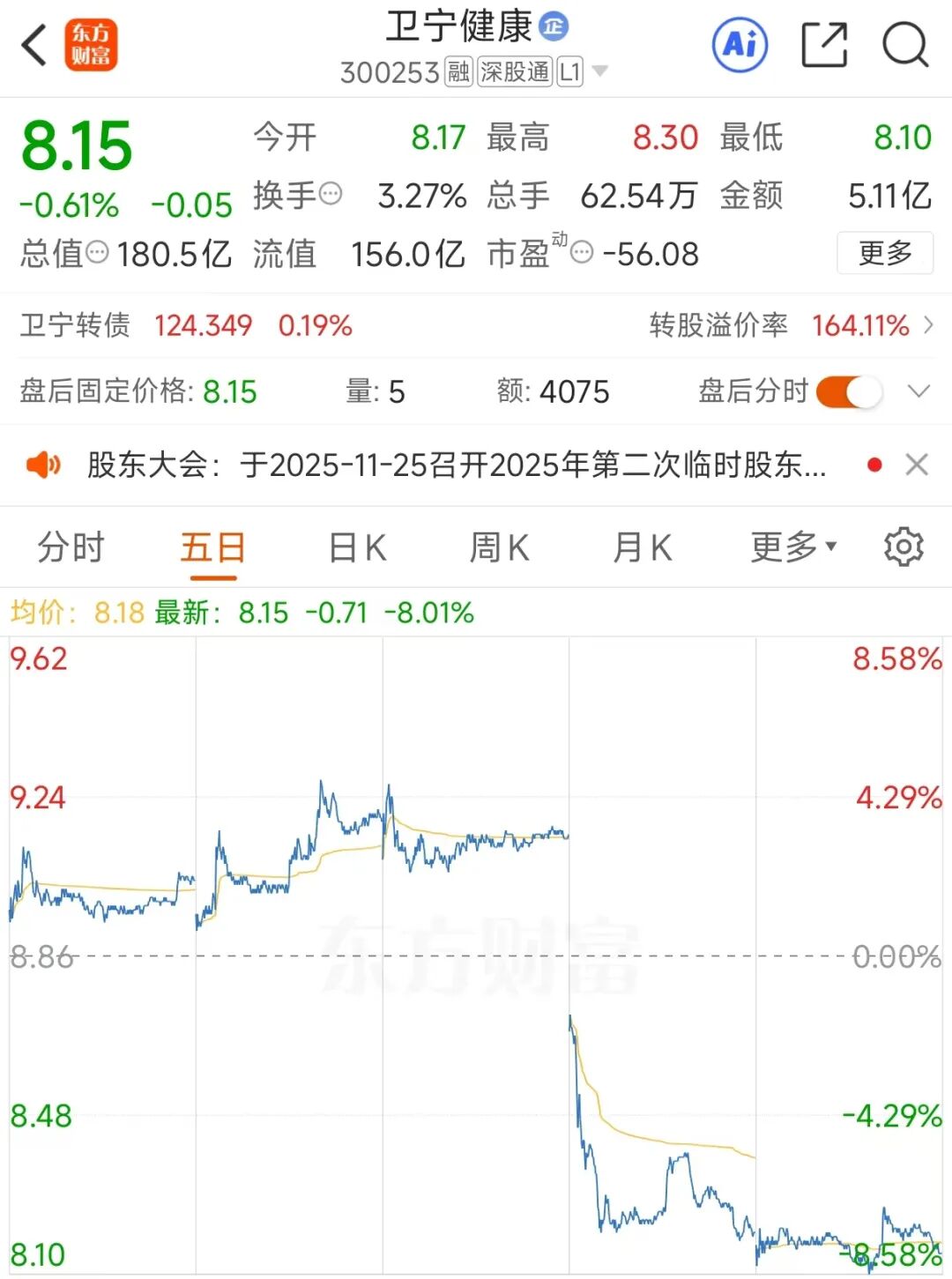Expand the stock dropdown next to L1
952x1279 pixels.
pyautogui.click(x=600, y=71)
